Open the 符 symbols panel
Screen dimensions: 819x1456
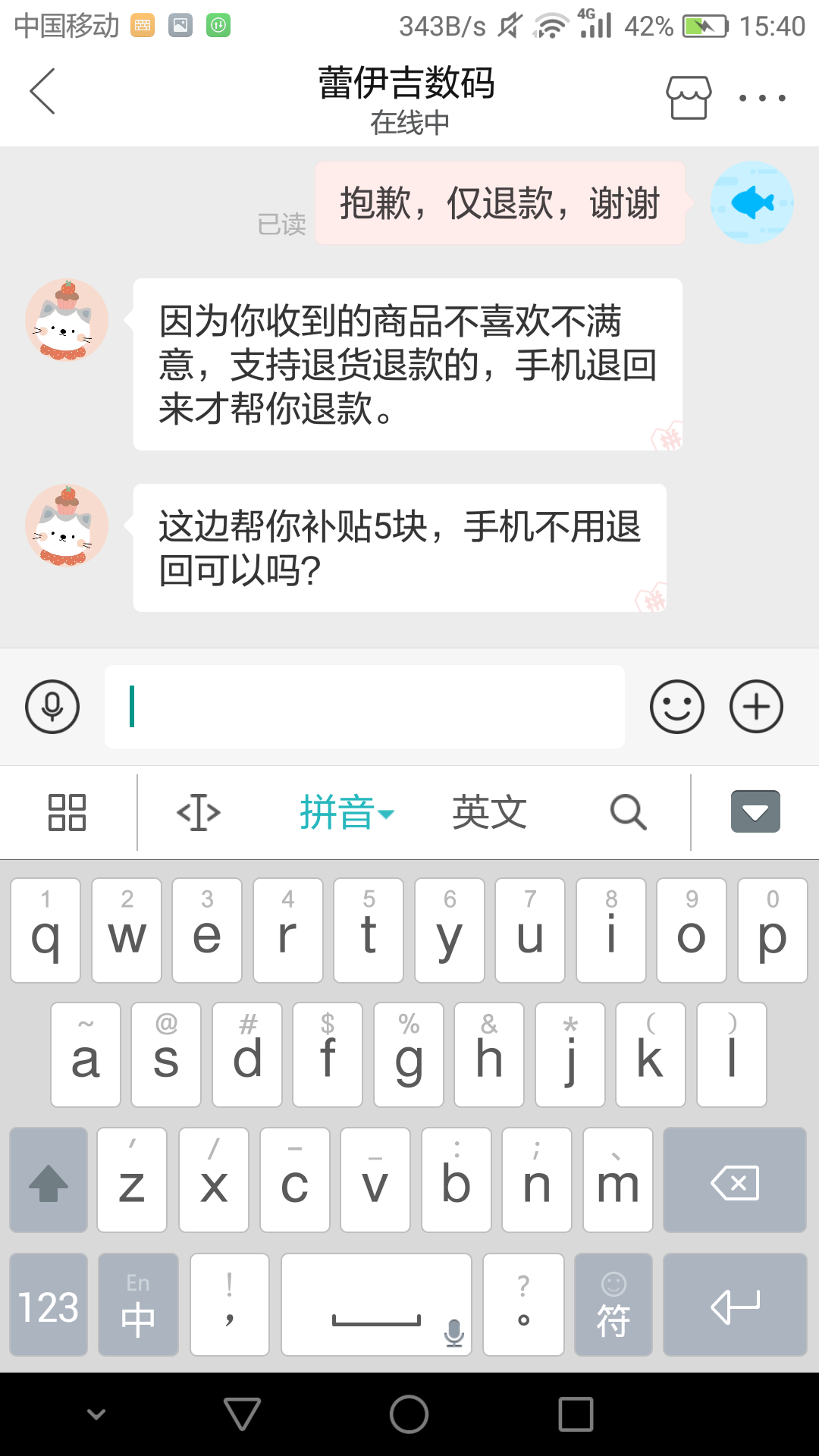(613, 1306)
